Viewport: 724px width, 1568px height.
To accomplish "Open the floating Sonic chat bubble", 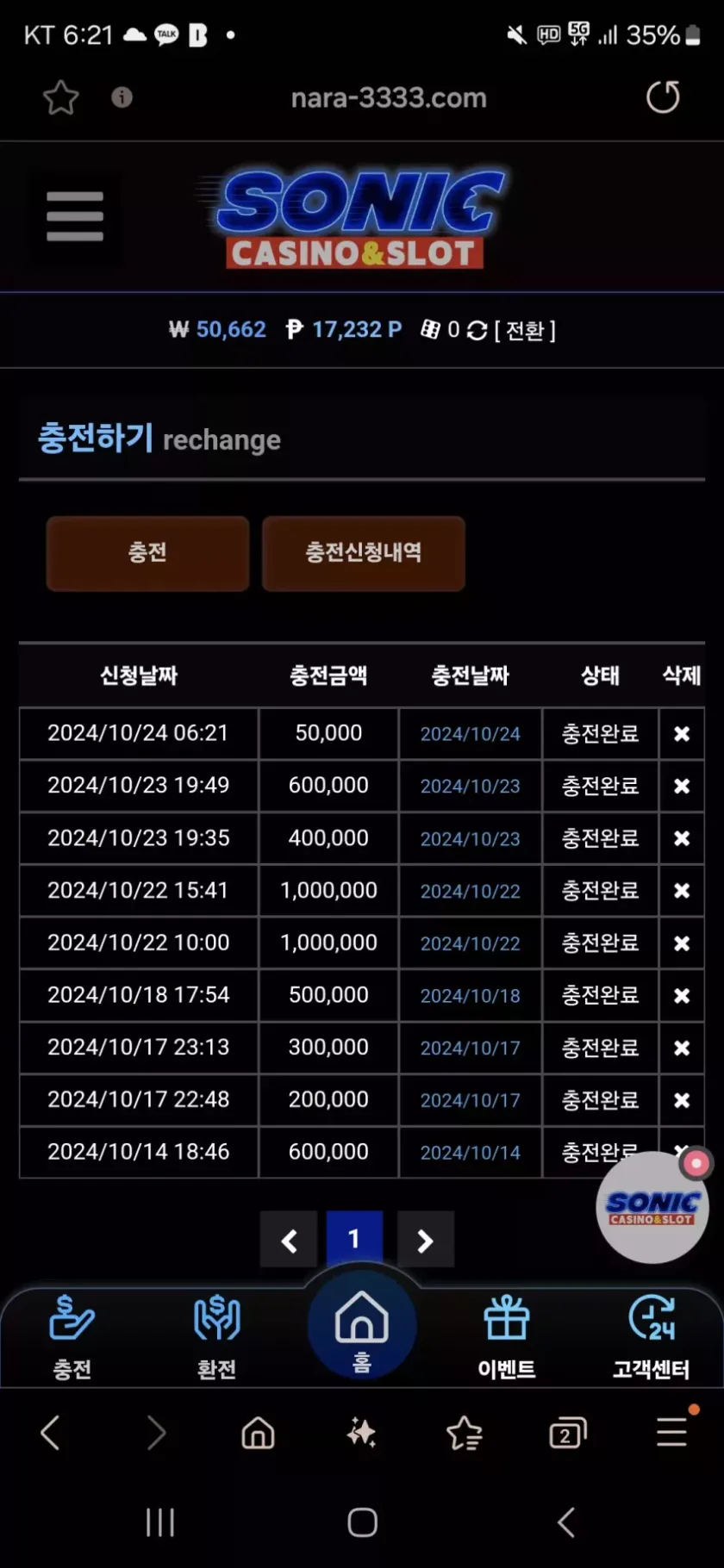I will 652,1208.
